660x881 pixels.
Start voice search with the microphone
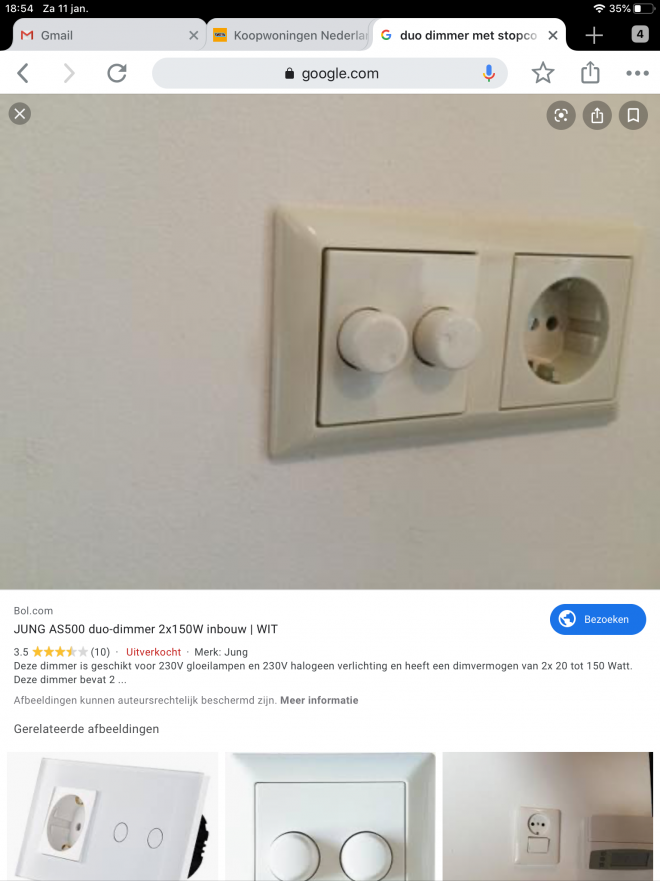[489, 73]
